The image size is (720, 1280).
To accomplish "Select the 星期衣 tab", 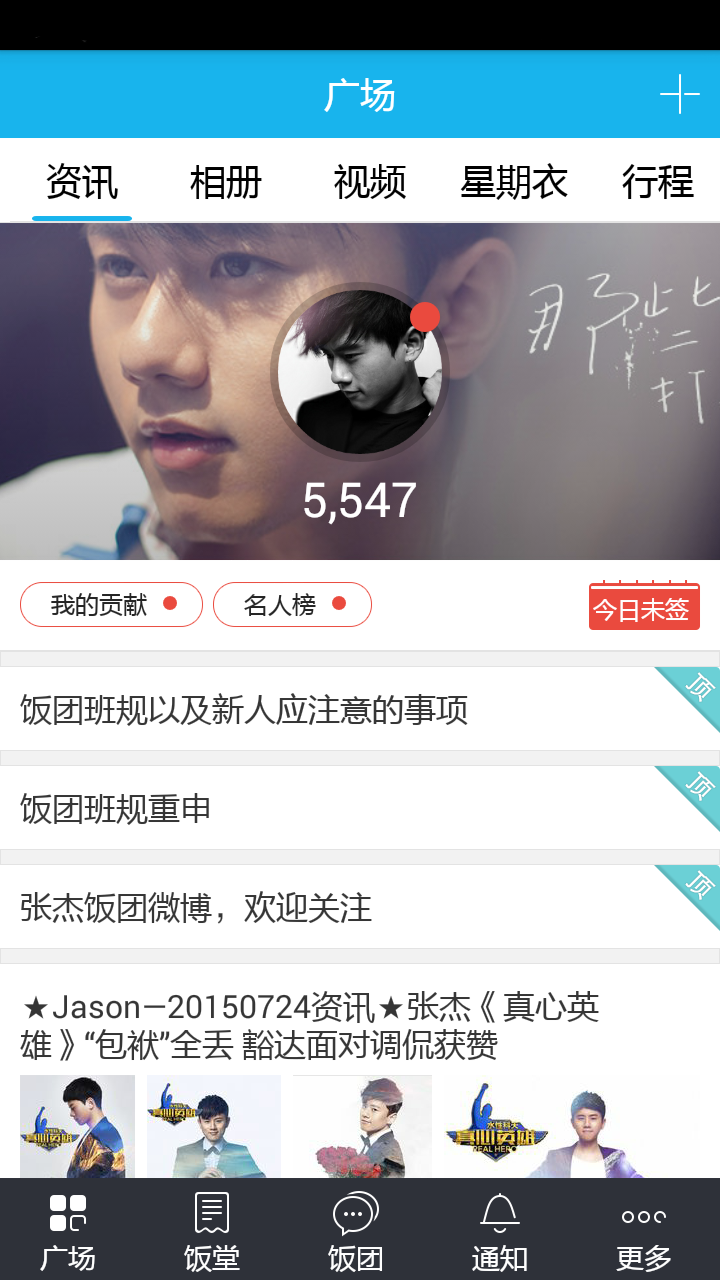I will (514, 182).
